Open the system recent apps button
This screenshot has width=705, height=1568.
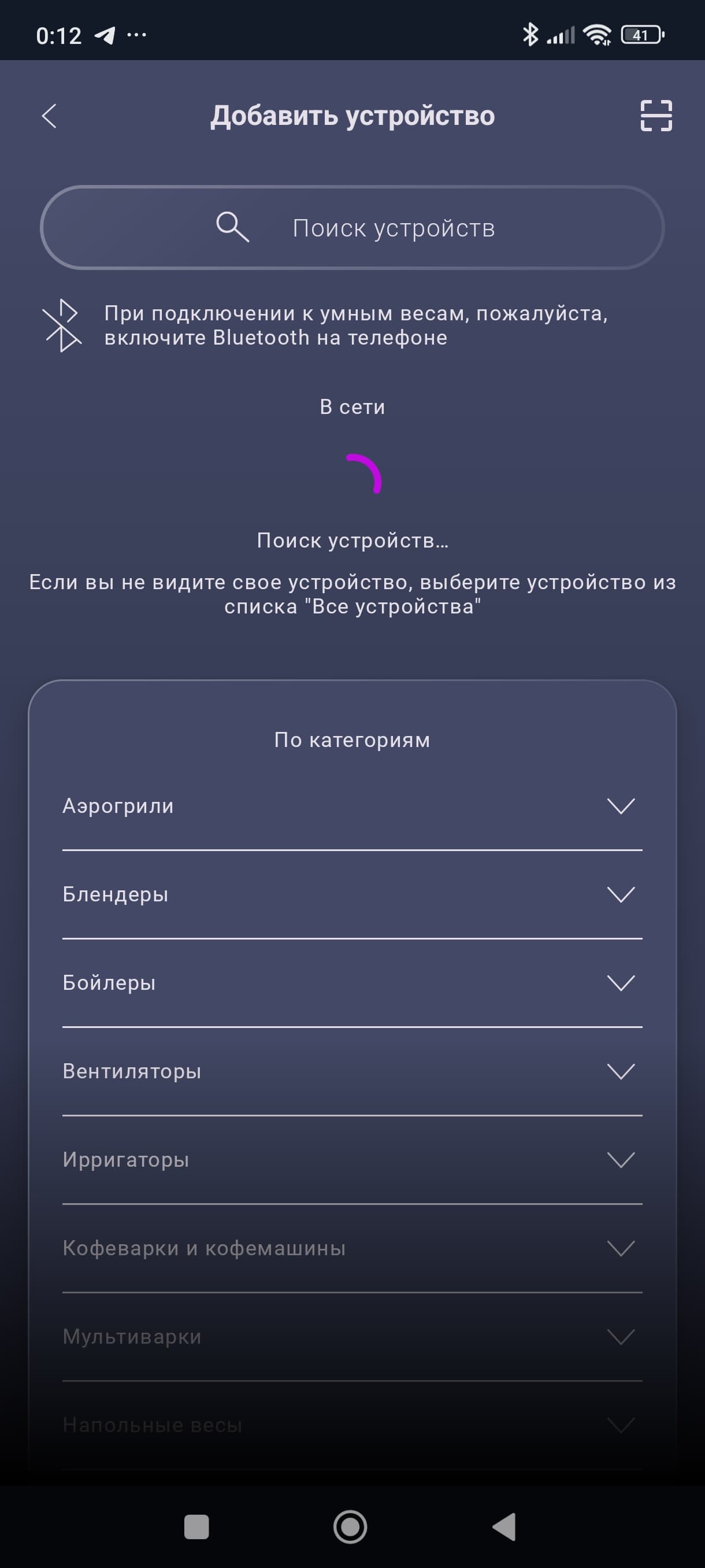[x=196, y=1526]
